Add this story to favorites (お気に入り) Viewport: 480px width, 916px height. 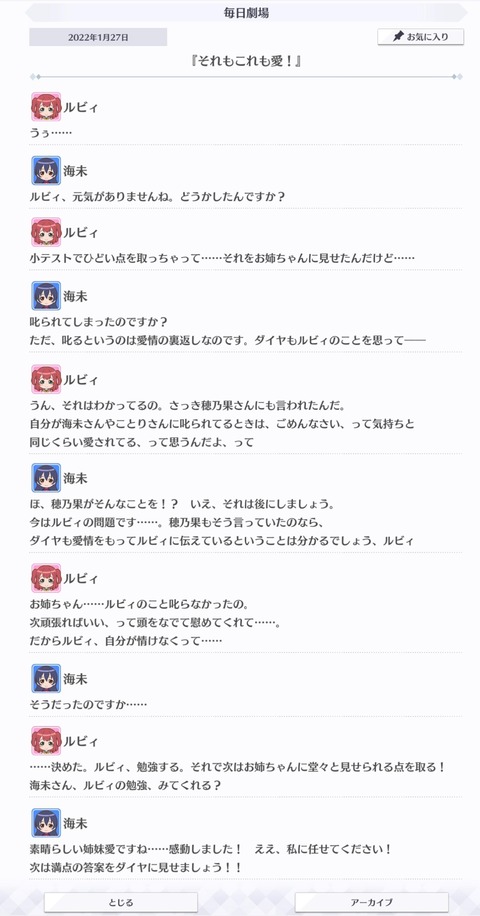(420, 37)
